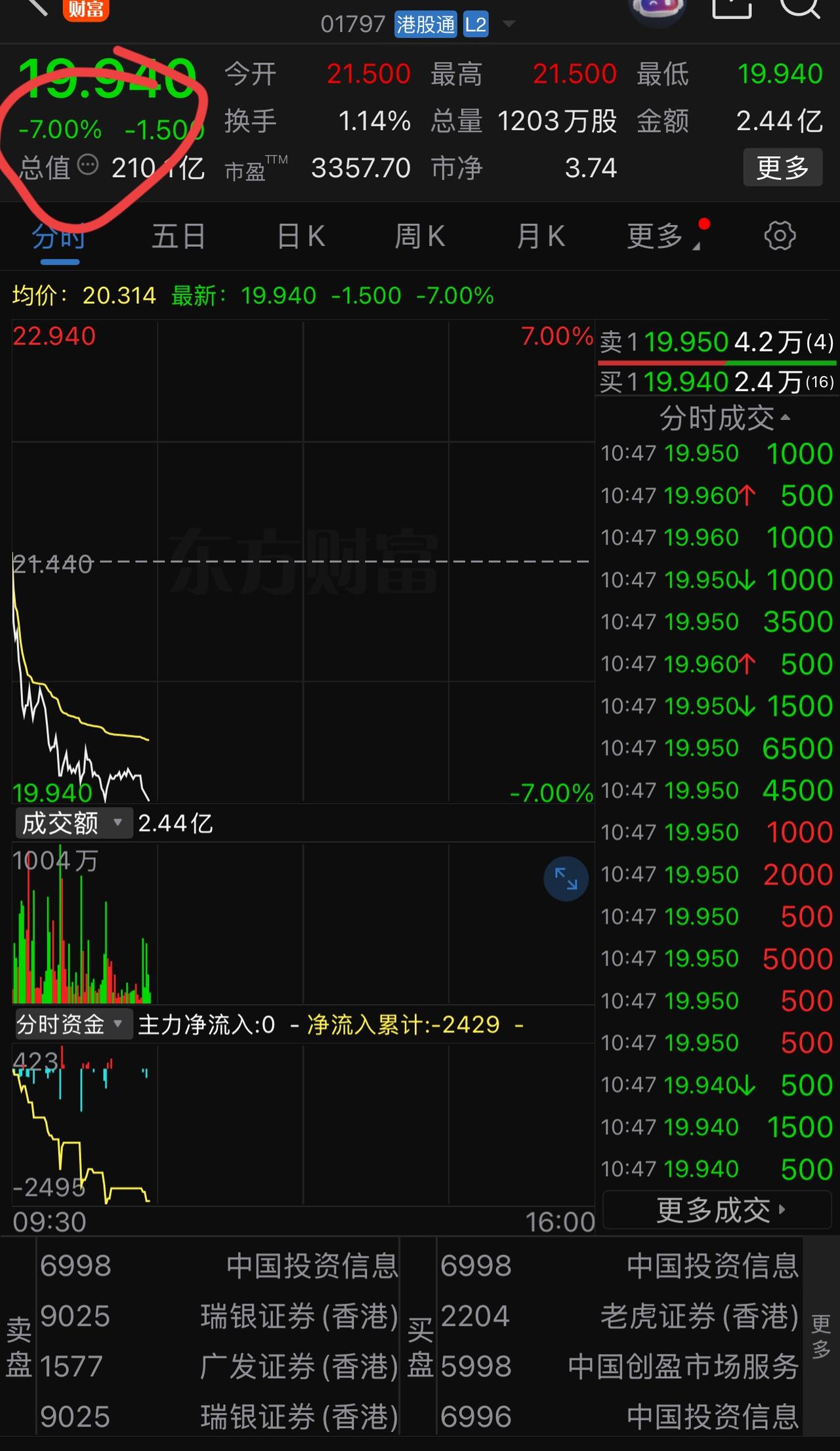Toggle the sort order of 分时成交
The height and width of the screenshot is (1451, 840).
[718, 417]
